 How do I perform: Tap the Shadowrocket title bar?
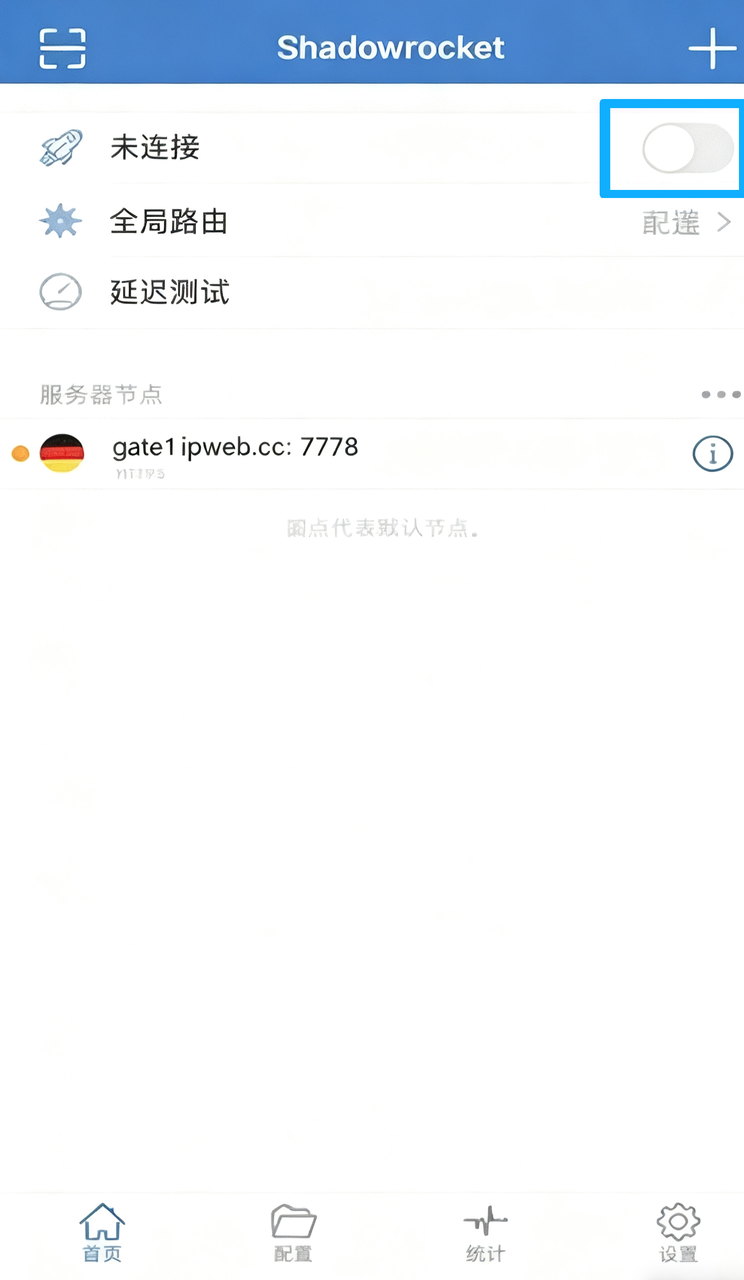tap(390, 47)
